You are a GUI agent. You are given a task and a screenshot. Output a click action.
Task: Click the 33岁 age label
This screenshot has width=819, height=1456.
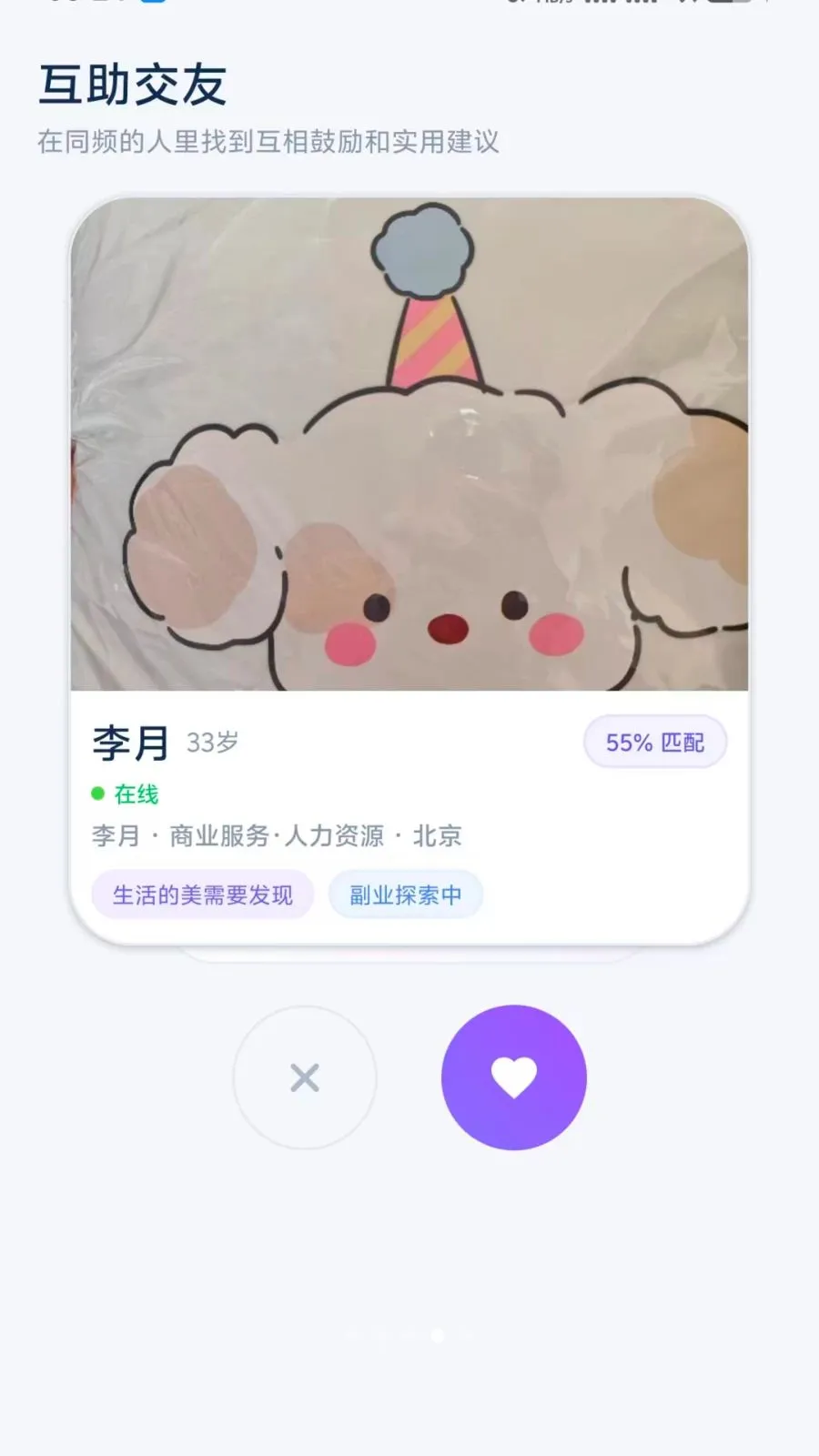coord(211,743)
